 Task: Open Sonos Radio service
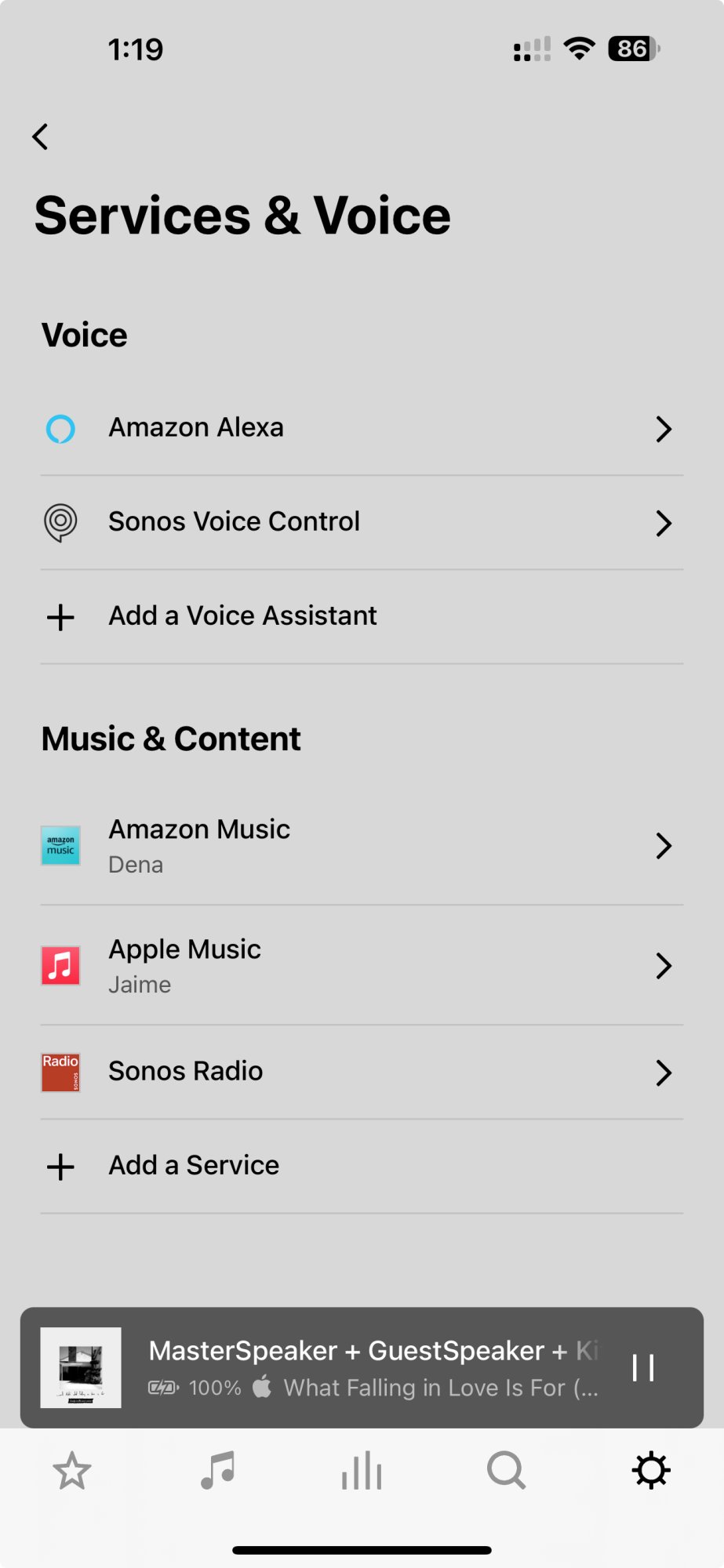tap(361, 1072)
